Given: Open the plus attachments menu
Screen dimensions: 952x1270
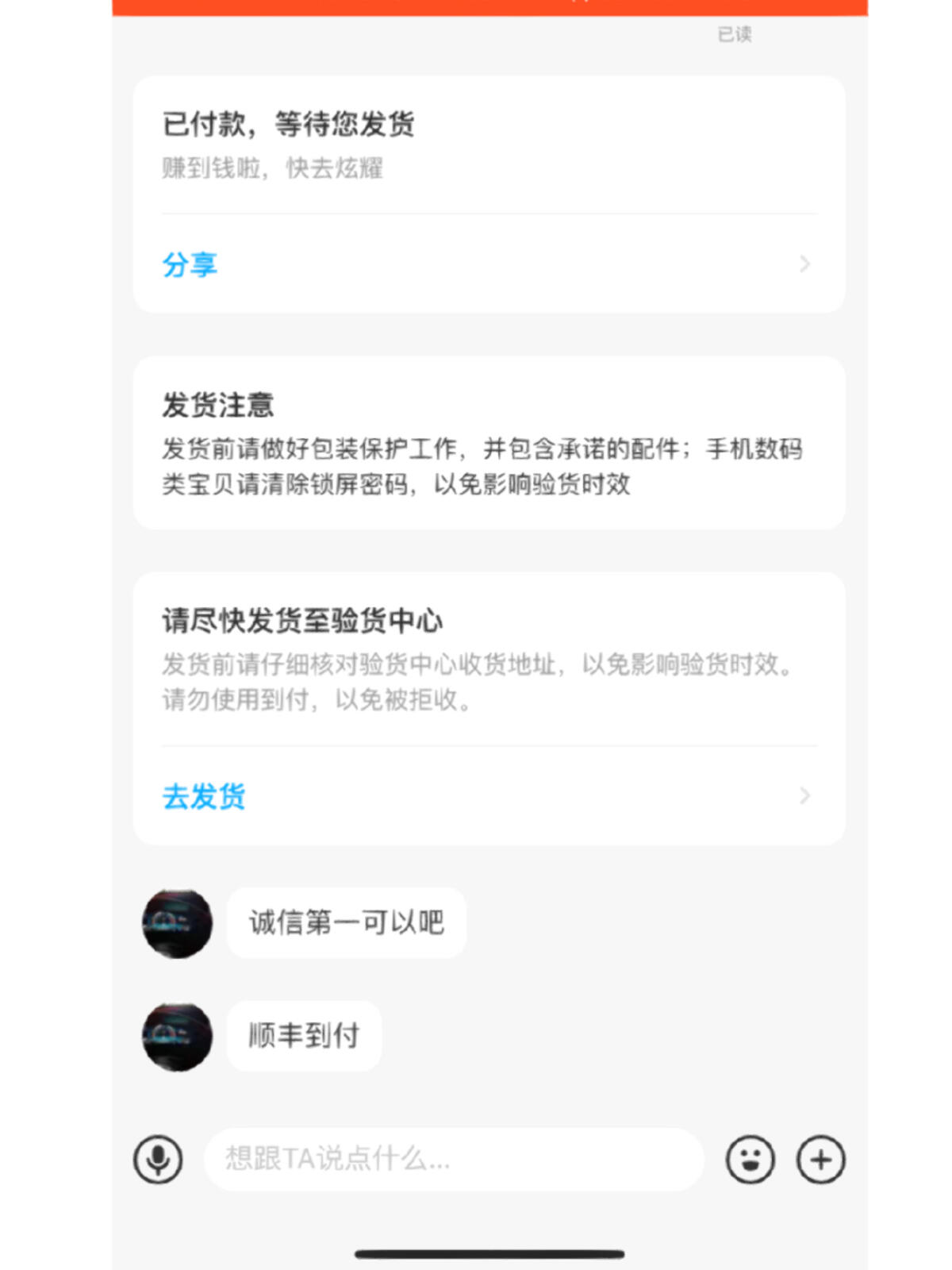Looking at the screenshot, I should pos(820,1160).
